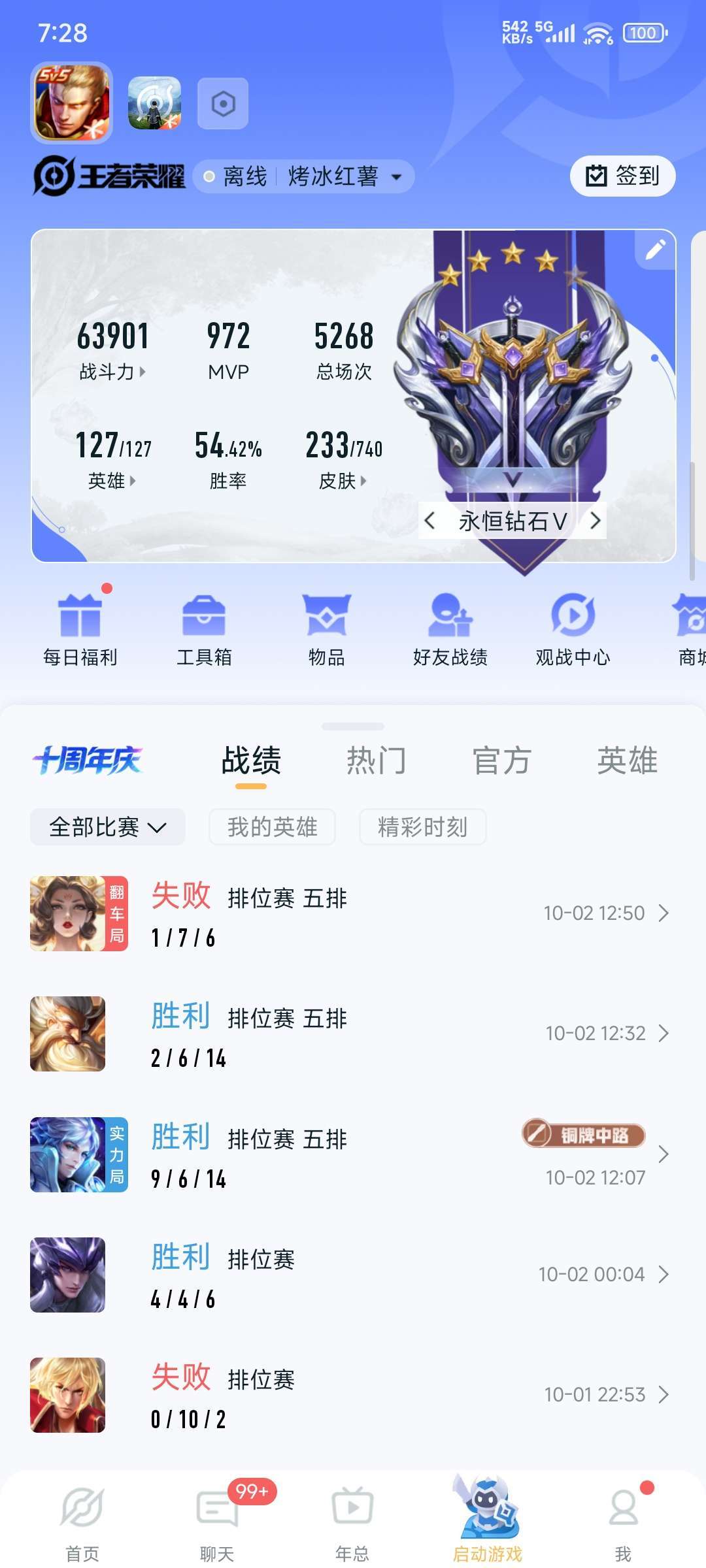
Task: Open 好友战绩 friends' records
Action: pyautogui.click(x=450, y=629)
